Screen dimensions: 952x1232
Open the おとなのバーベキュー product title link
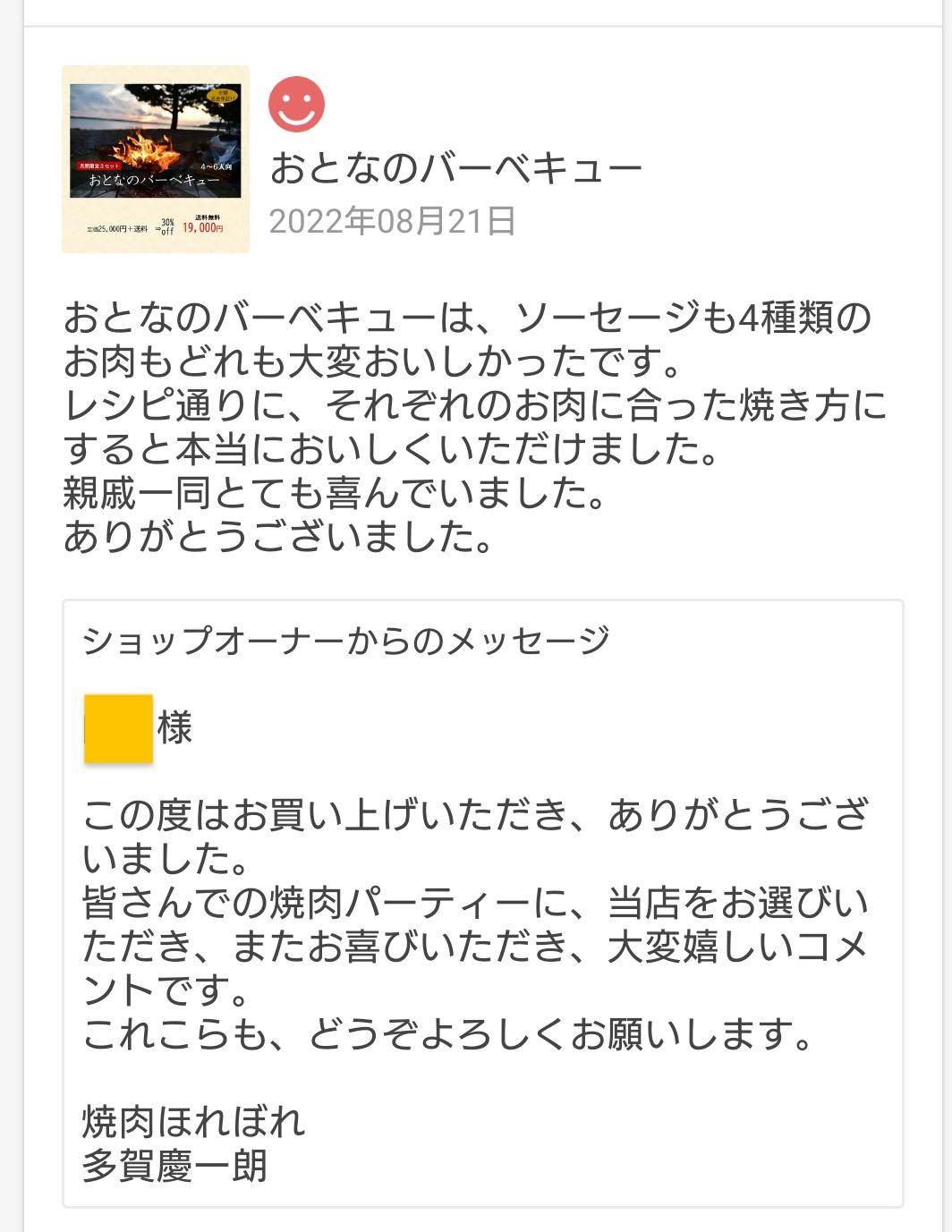(456, 168)
